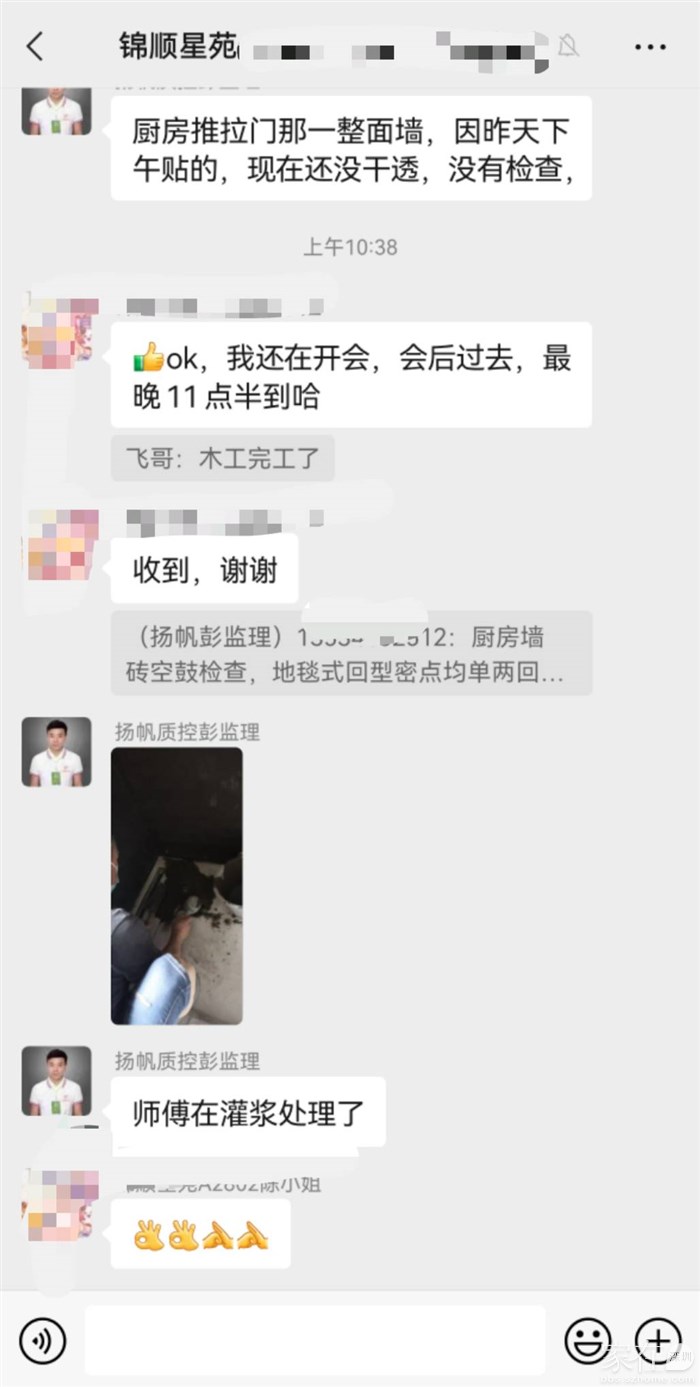The image size is (700, 1387).
Task: Go back from the group chat
Action: (x=36, y=46)
